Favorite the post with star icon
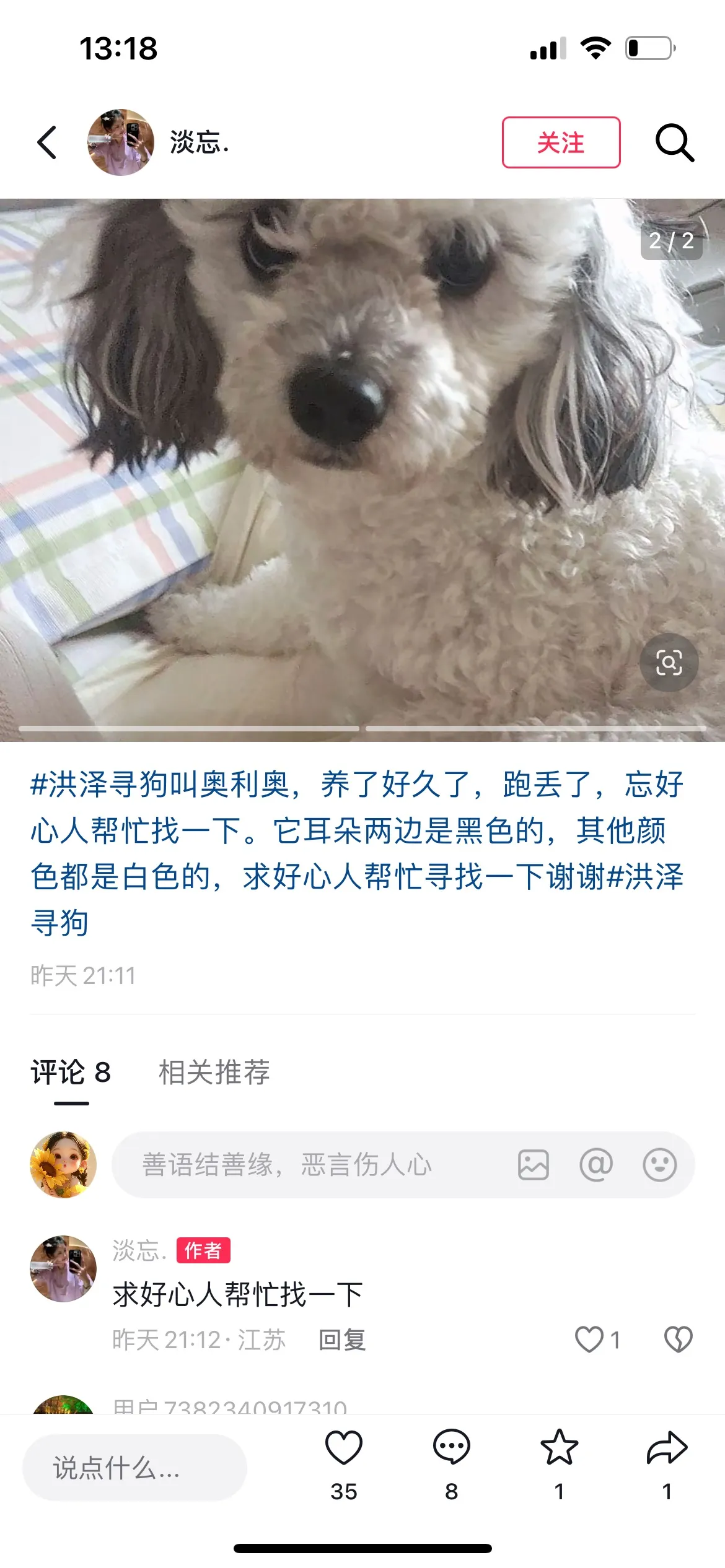 click(x=559, y=1448)
